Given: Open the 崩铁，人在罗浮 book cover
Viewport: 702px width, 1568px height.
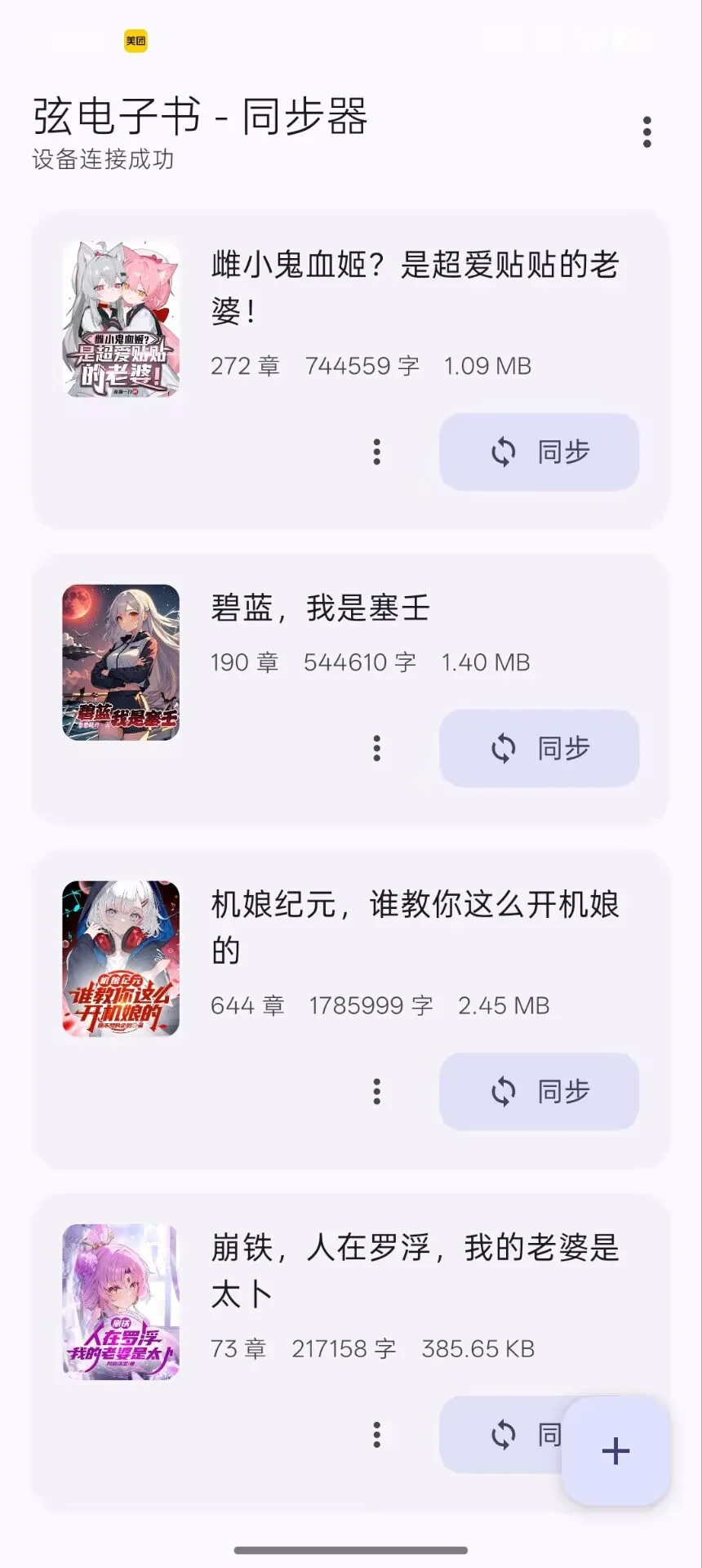Looking at the screenshot, I should (x=121, y=1302).
